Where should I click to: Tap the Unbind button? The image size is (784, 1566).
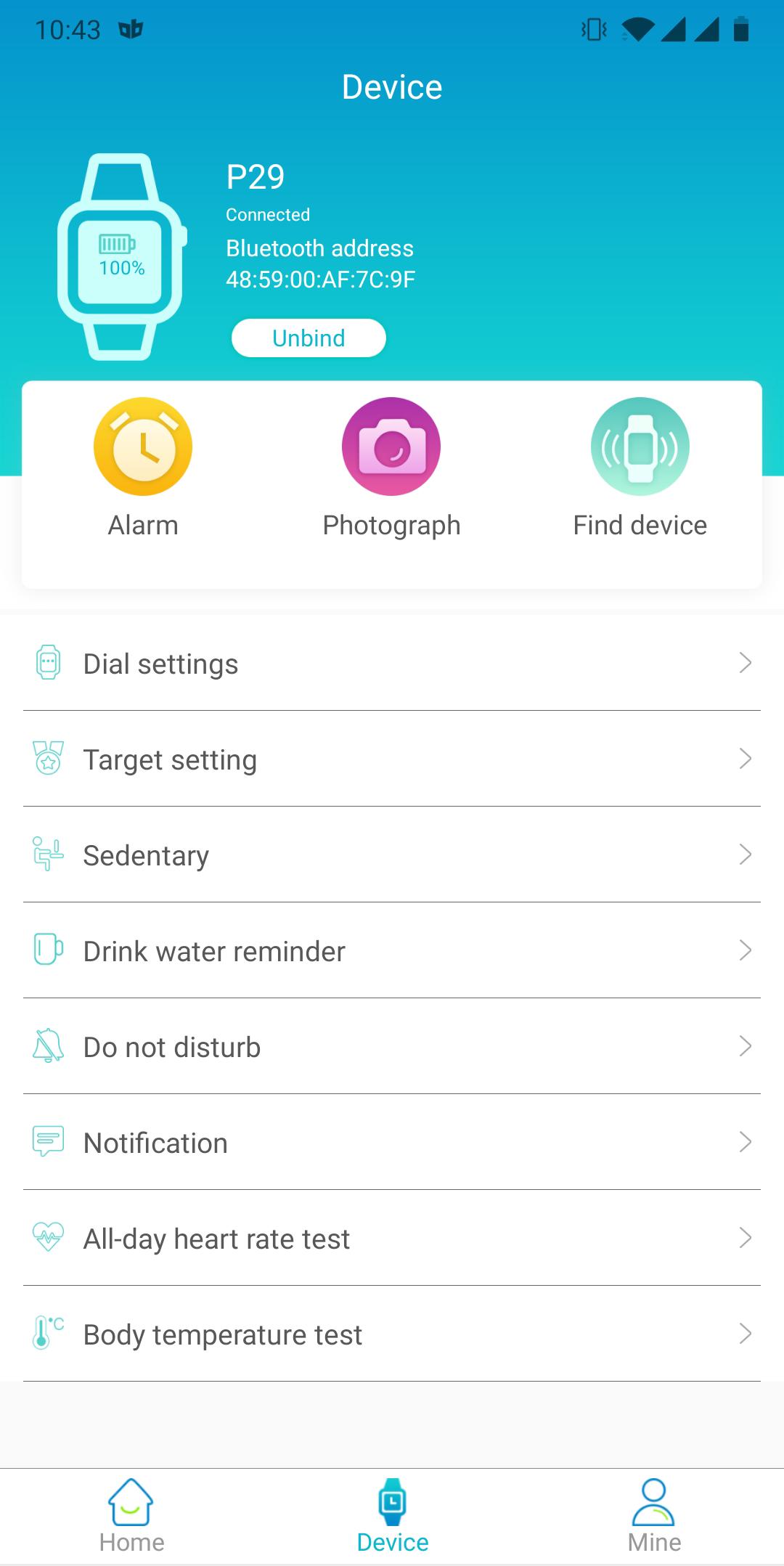point(309,338)
